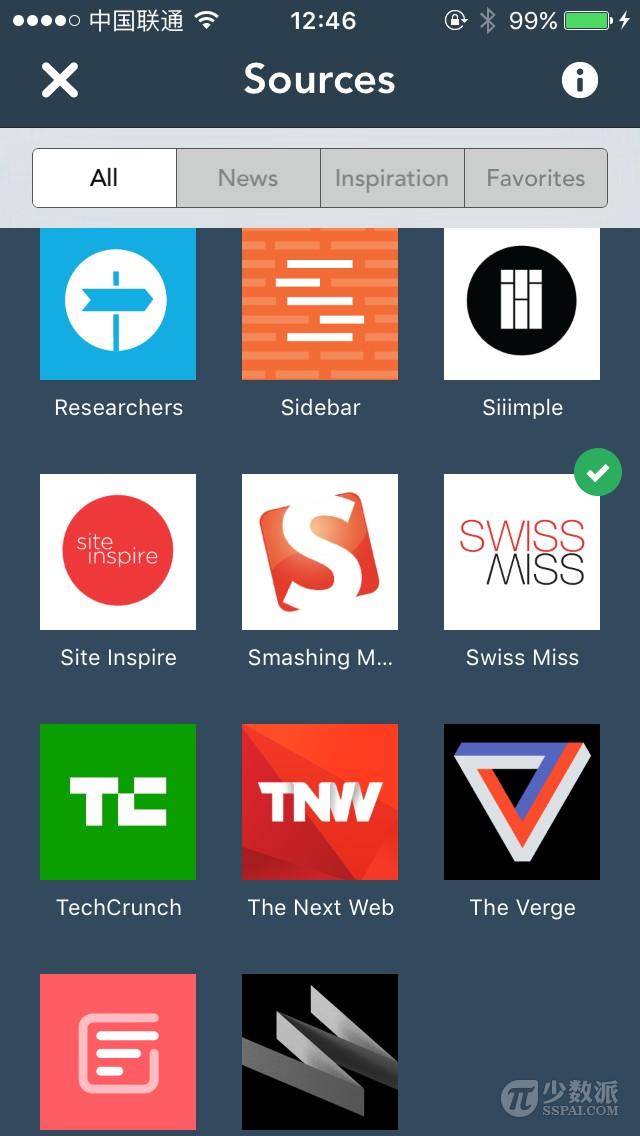
Task: Switch to the Favorites tab
Action: (536, 178)
